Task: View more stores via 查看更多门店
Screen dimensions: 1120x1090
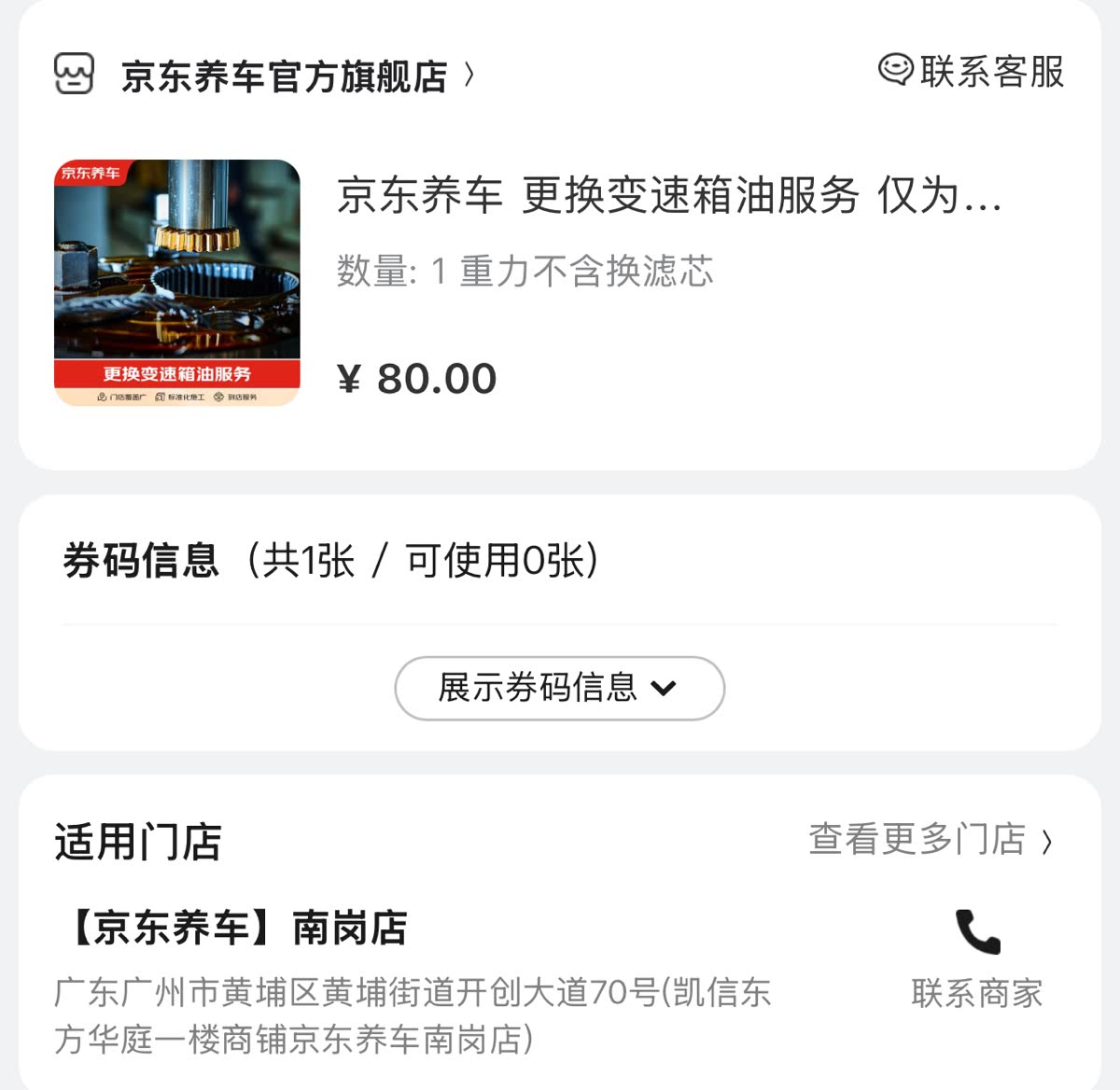Action: click(930, 840)
